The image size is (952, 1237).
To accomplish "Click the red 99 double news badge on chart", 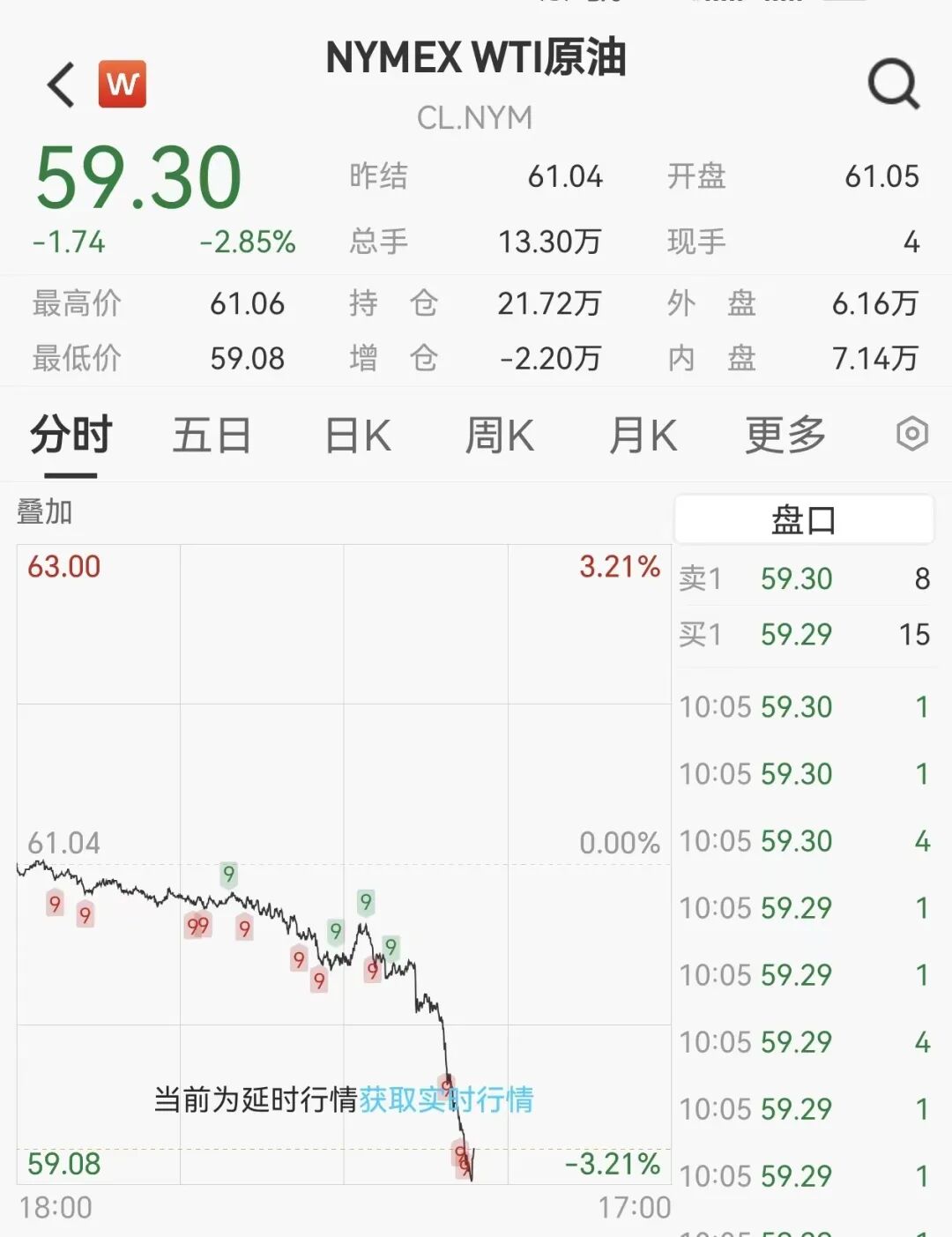I will [x=197, y=927].
